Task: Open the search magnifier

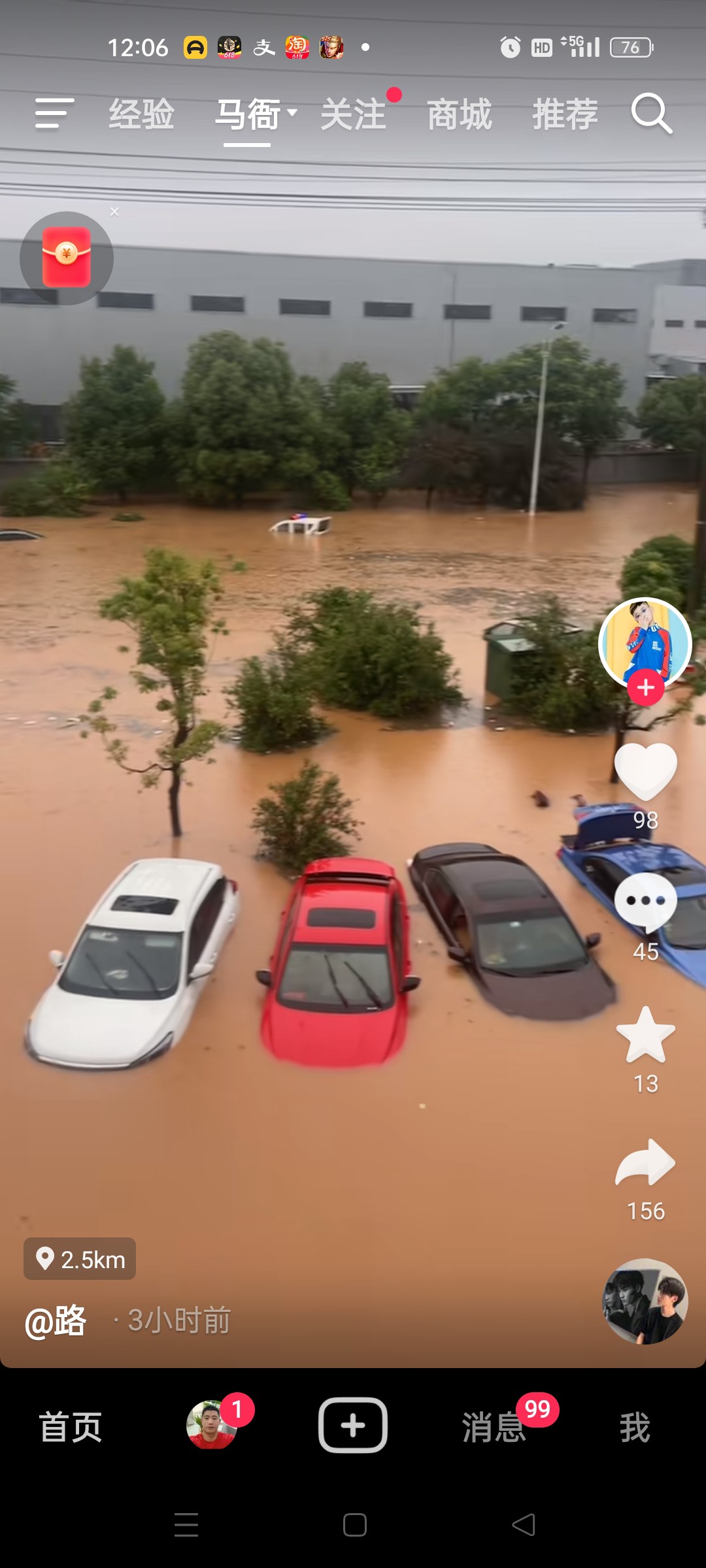Action: pos(651,114)
